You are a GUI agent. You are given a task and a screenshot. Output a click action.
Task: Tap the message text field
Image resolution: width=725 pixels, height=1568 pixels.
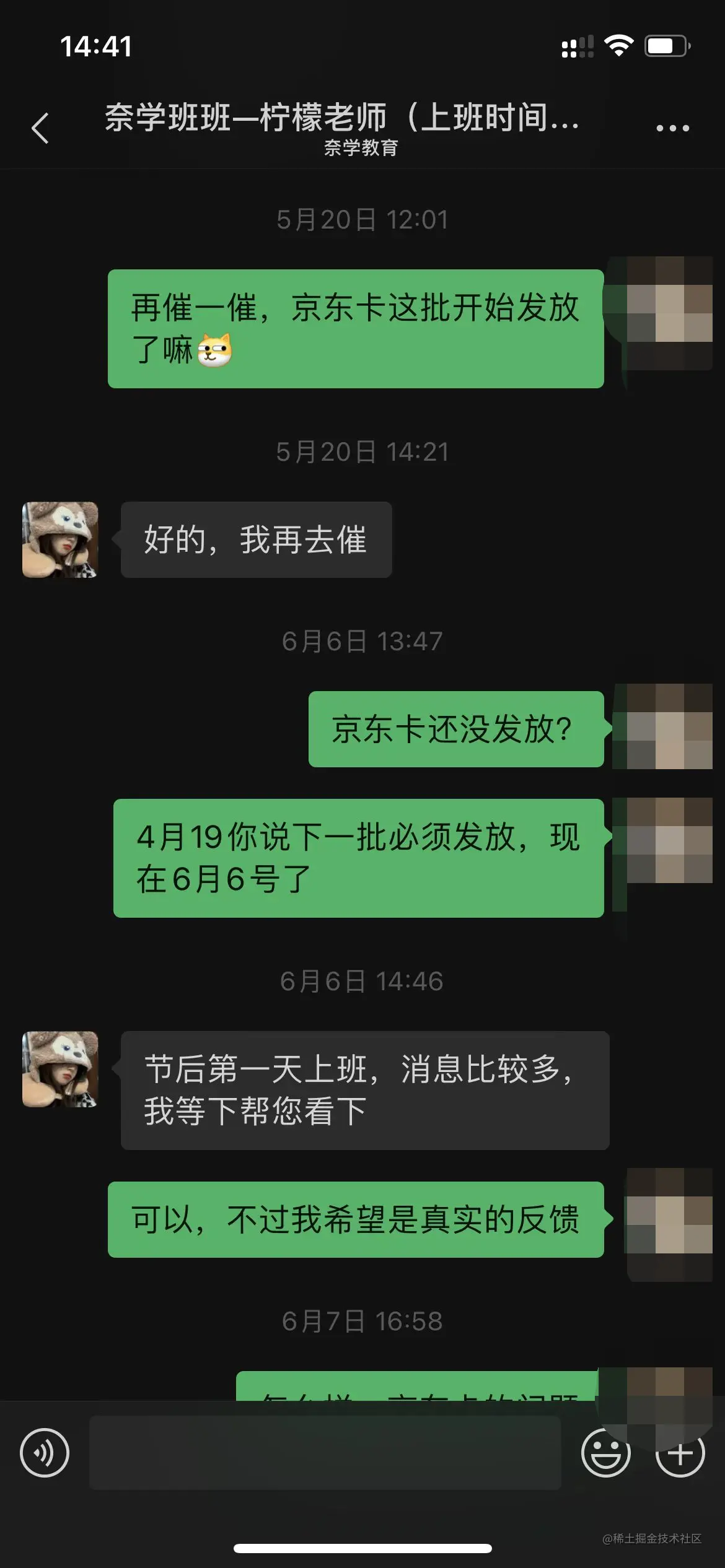pyautogui.click(x=325, y=1453)
